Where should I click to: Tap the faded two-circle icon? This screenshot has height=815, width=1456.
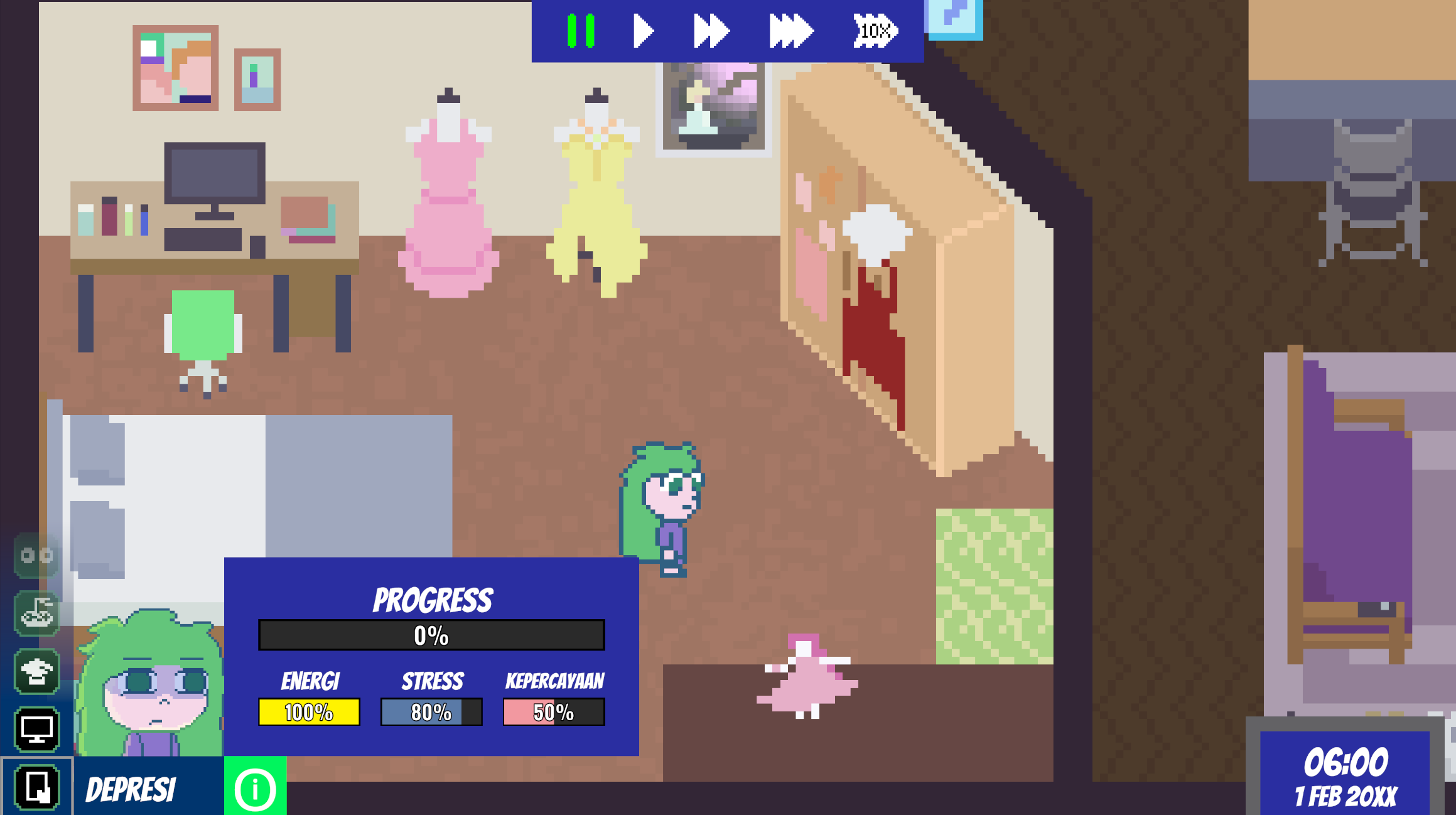coord(36,556)
